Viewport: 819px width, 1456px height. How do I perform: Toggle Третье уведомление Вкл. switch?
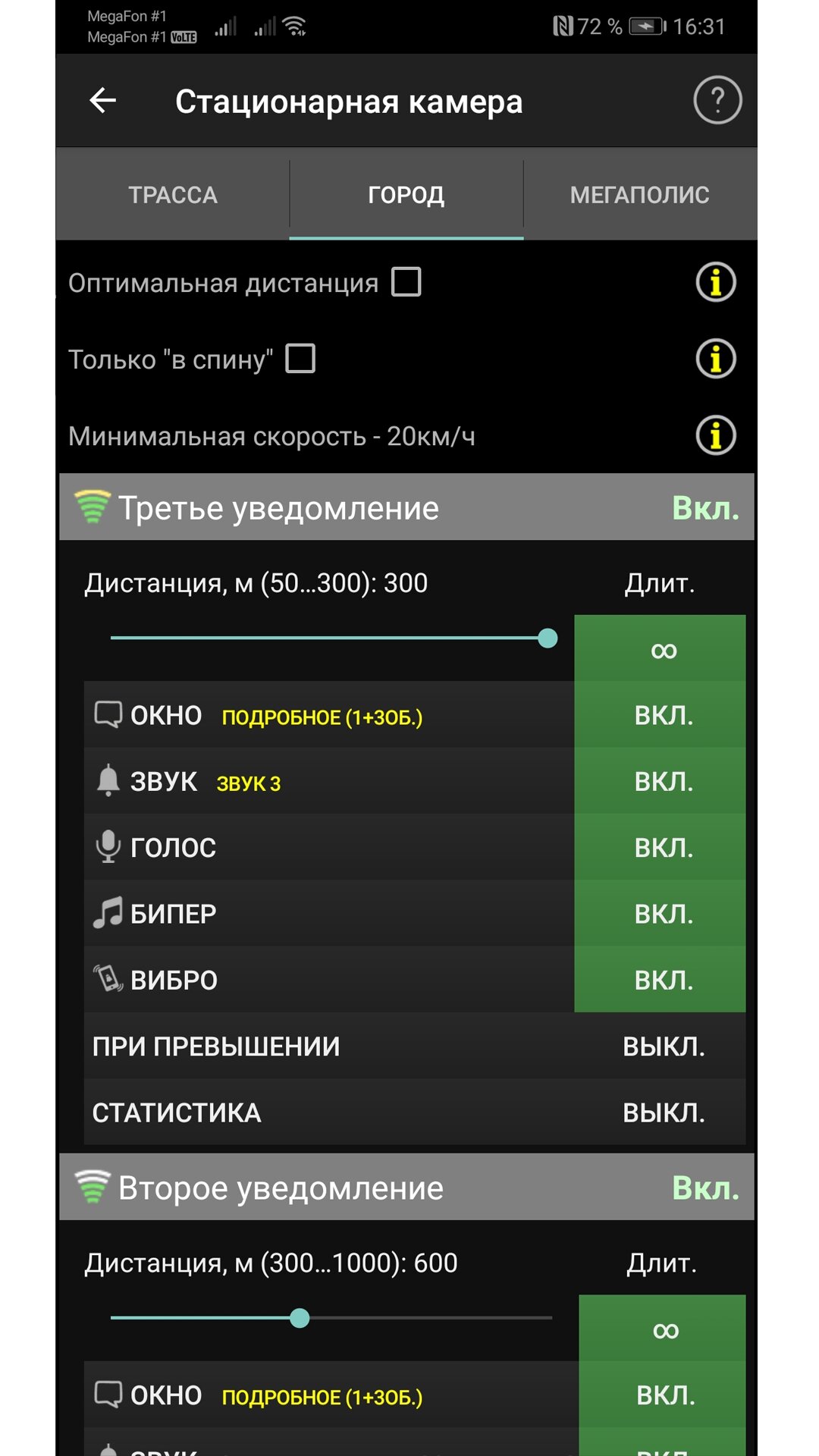(705, 508)
